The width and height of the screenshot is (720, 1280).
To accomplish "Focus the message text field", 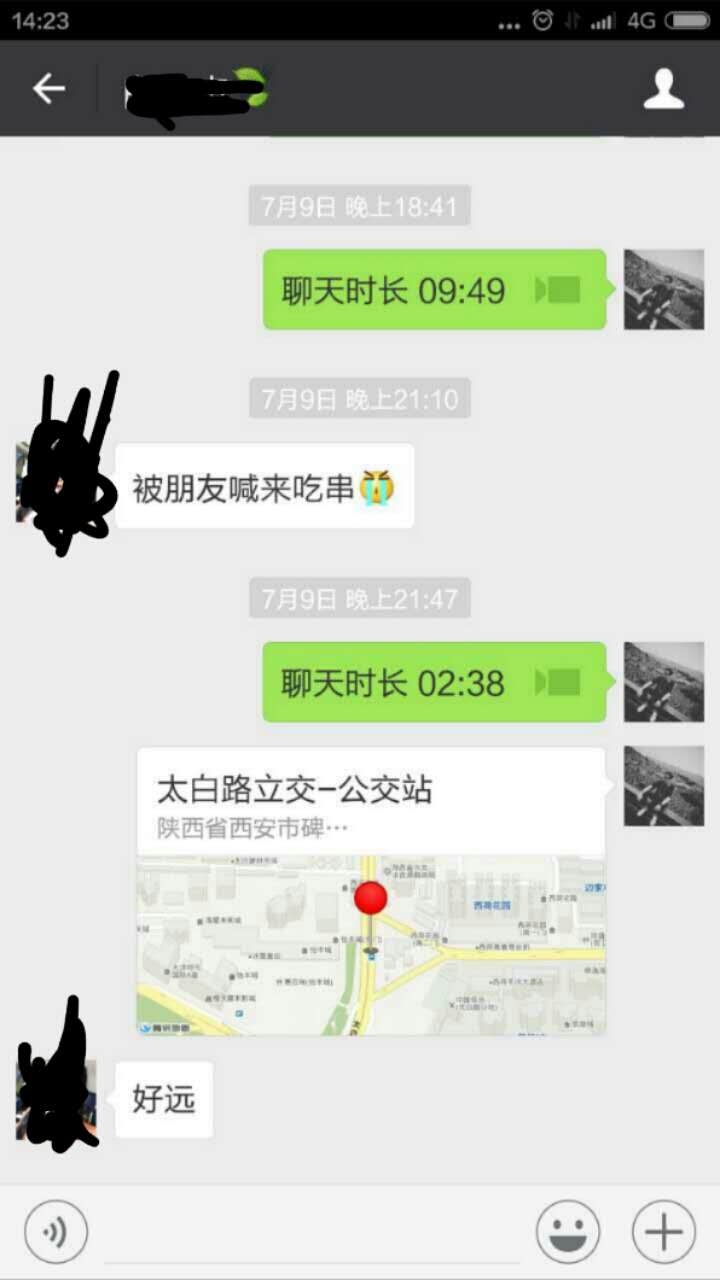I will tap(310, 1231).
